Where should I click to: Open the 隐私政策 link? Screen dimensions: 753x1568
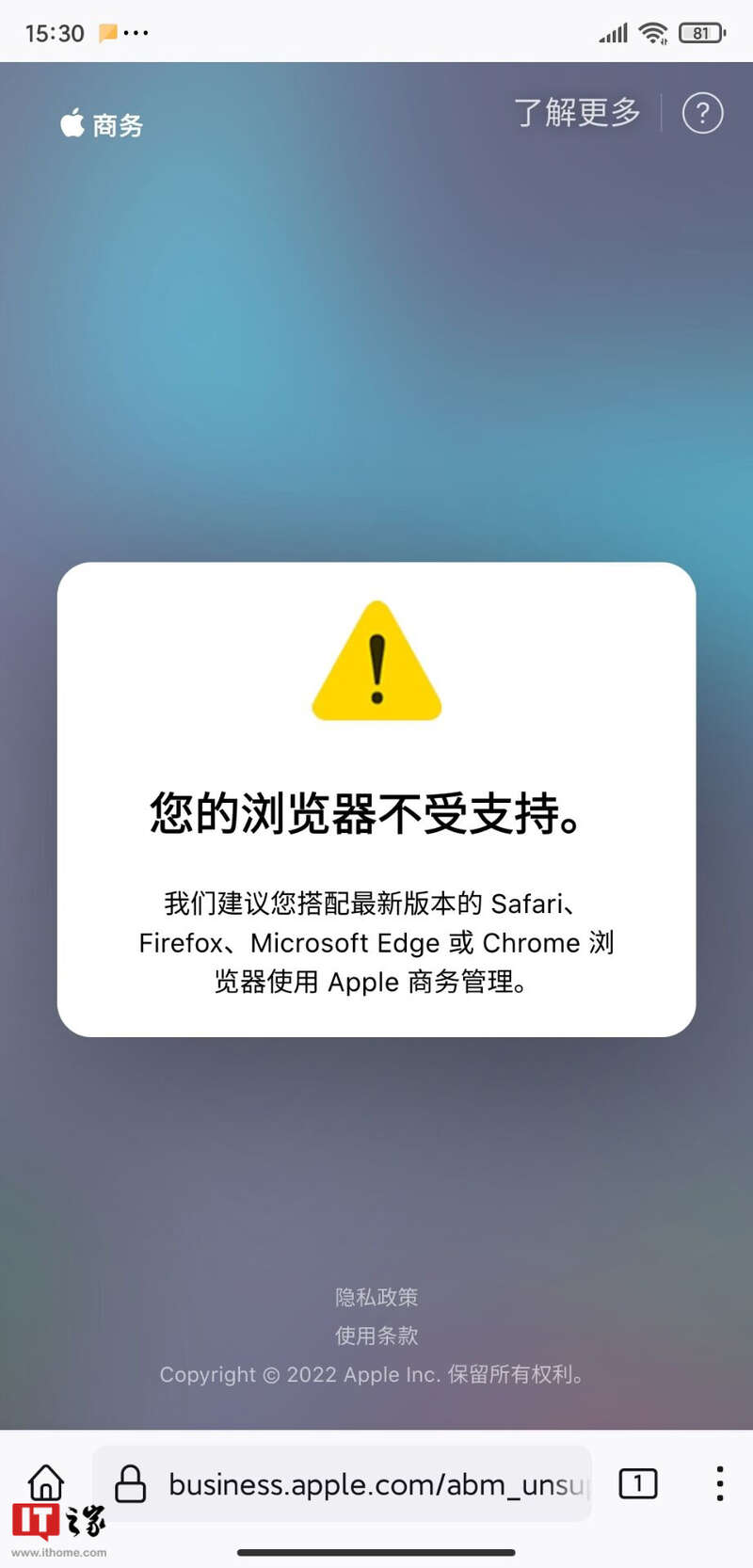pos(376,1297)
